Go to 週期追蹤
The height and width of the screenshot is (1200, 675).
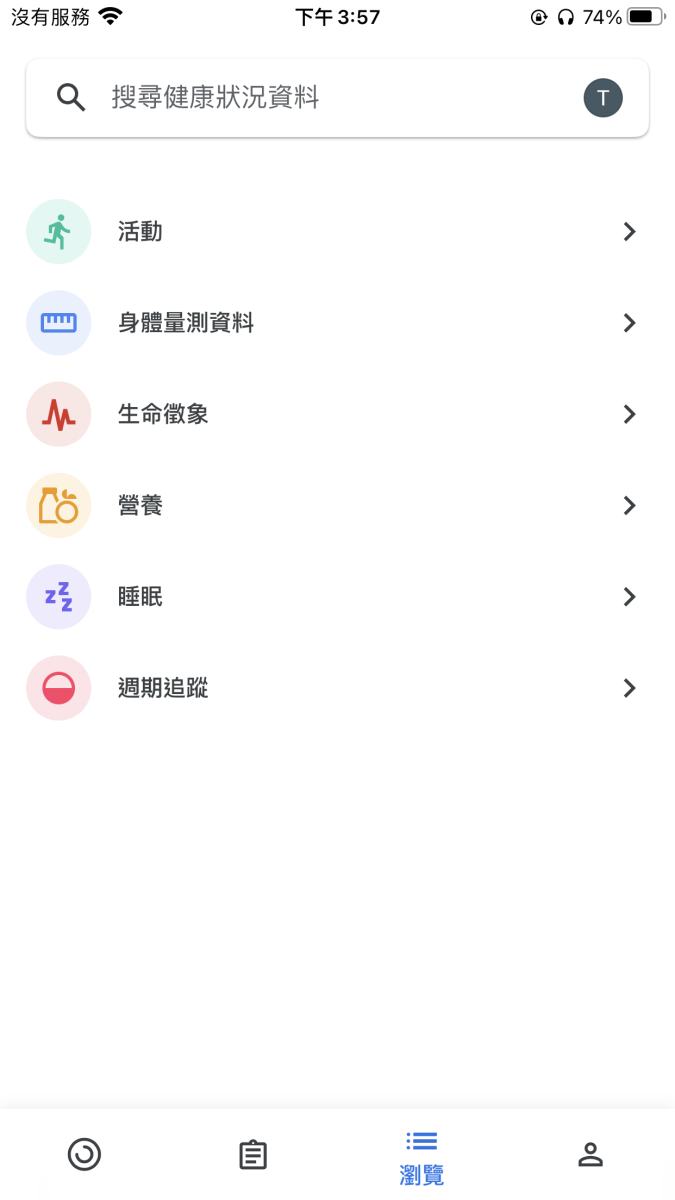[337, 688]
